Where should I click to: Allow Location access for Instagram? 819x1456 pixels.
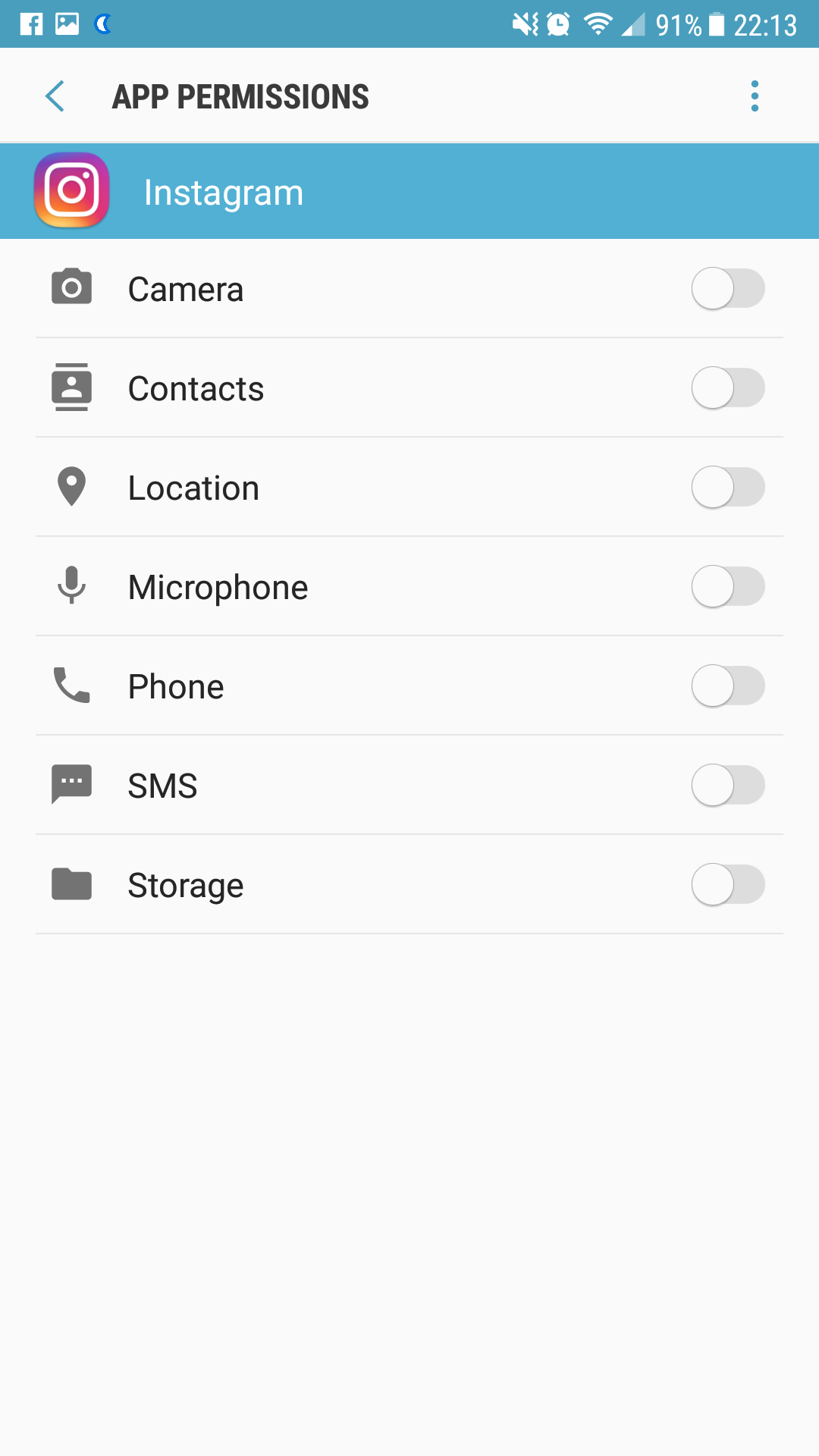(728, 487)
